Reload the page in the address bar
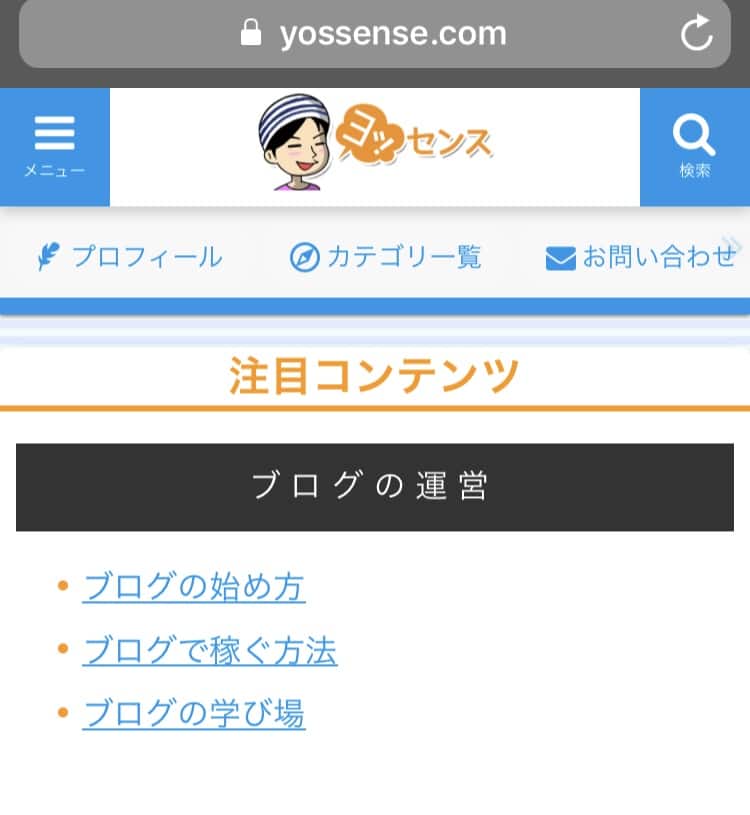This screenshot has height=815, width=750. [x=696, y=34]
